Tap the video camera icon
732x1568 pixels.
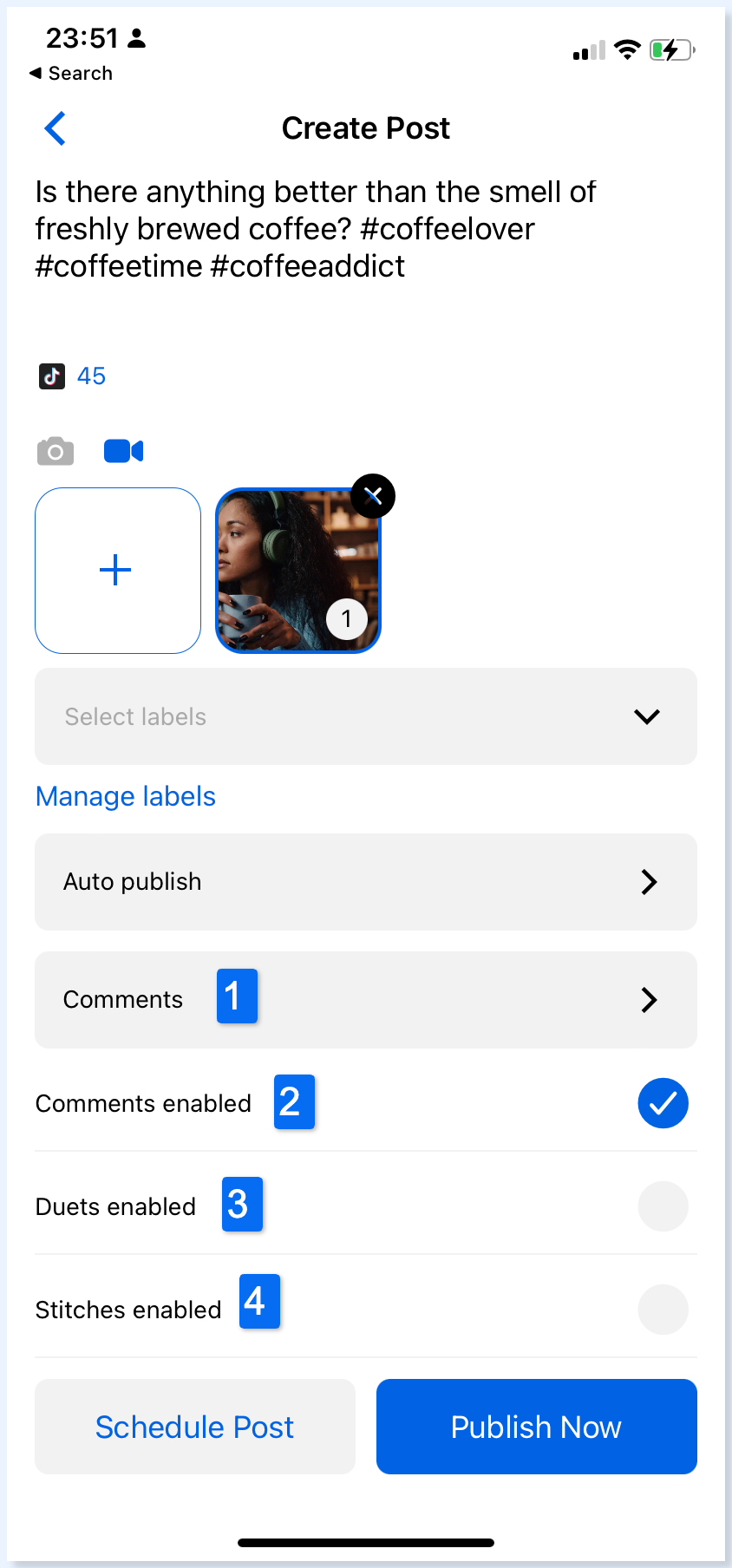pyautogui.click(x=123, y=451)
